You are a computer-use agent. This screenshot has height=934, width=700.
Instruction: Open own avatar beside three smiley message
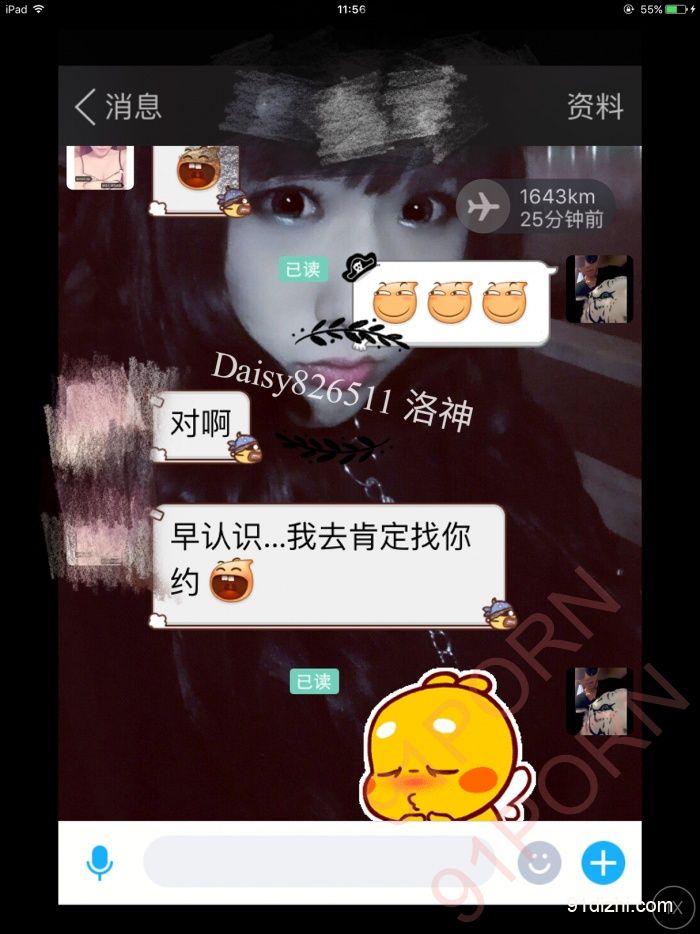pyautogui.click(x=600, y=289)
